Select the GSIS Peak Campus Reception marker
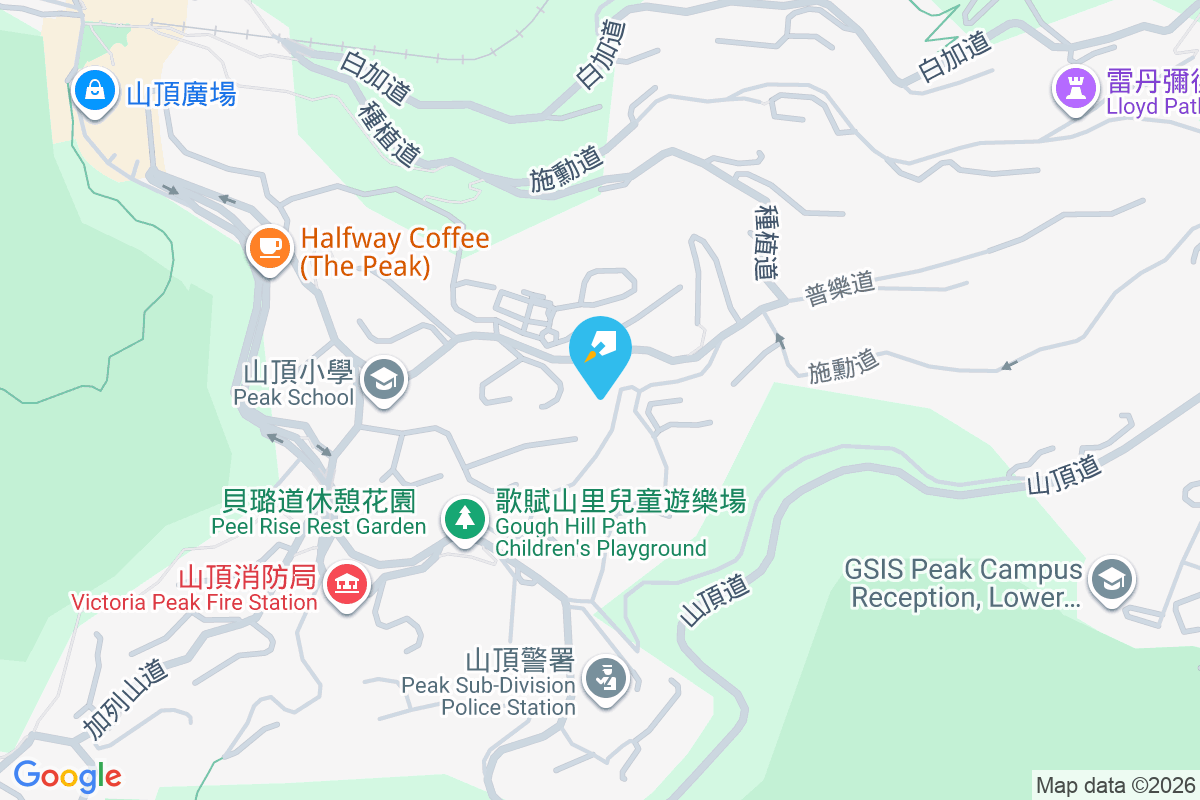Viewport: 1200px width, 800px height. click(x=1111, y=579)
